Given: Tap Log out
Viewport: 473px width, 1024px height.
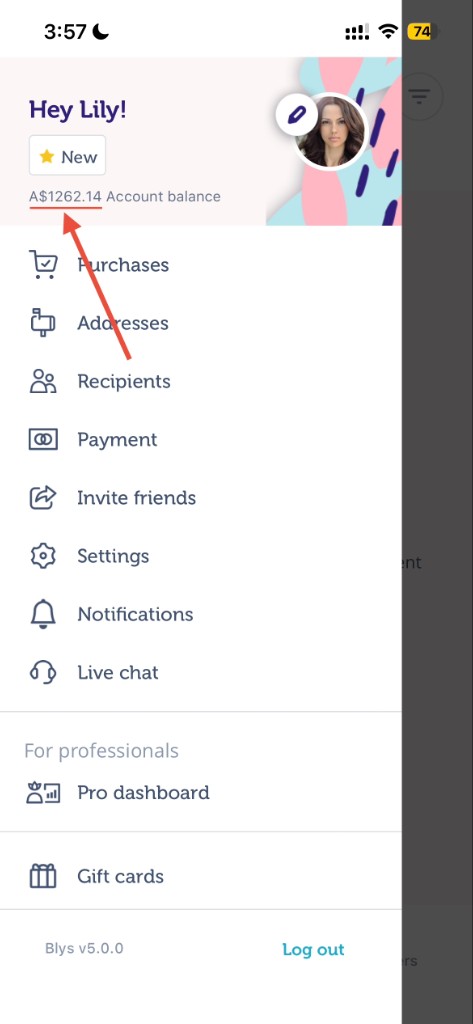Looking at the screenshot, I should click(313, 949).
